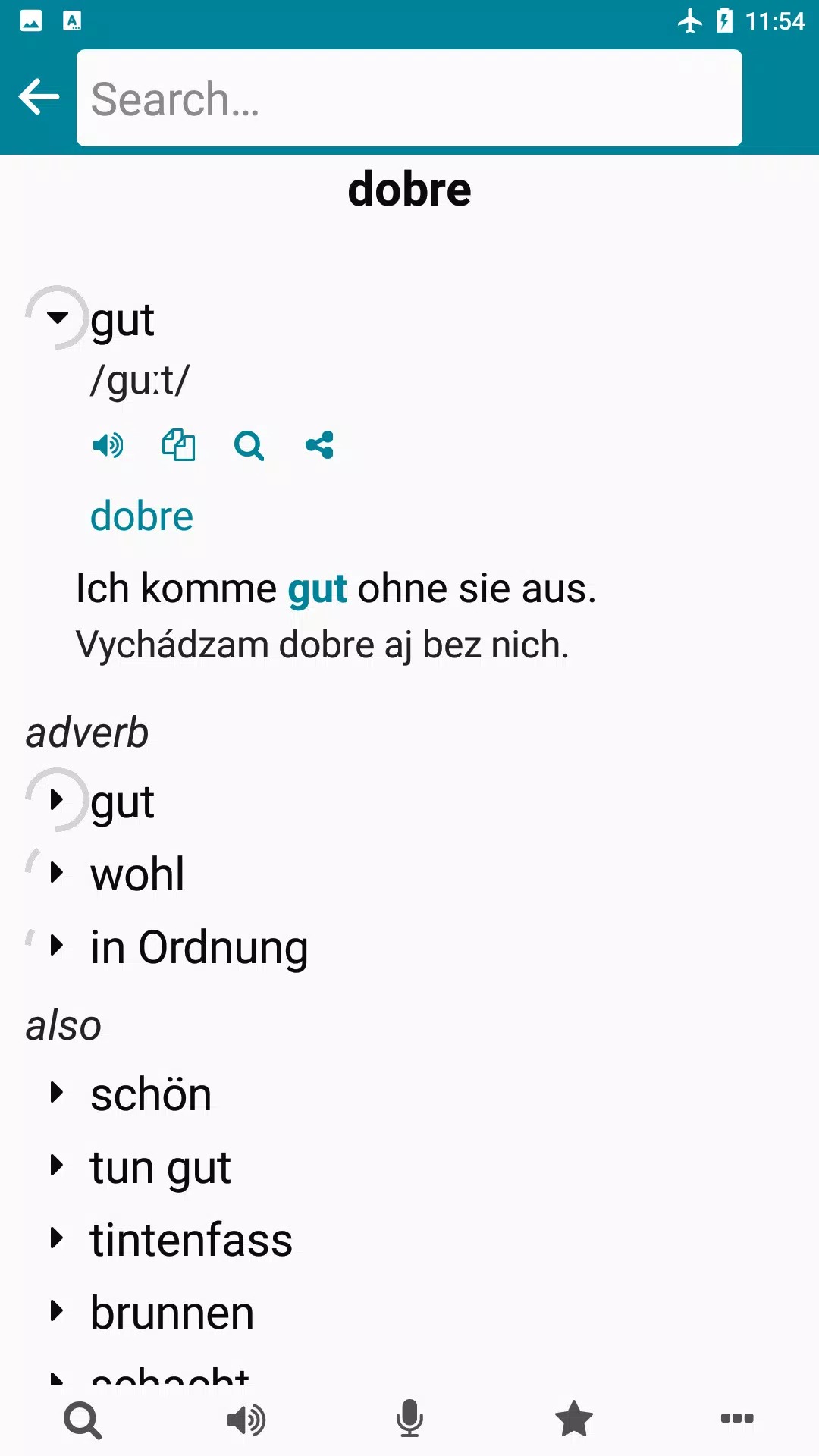
Task: Expand the wohl entry
Action: [x=58, y=872]
